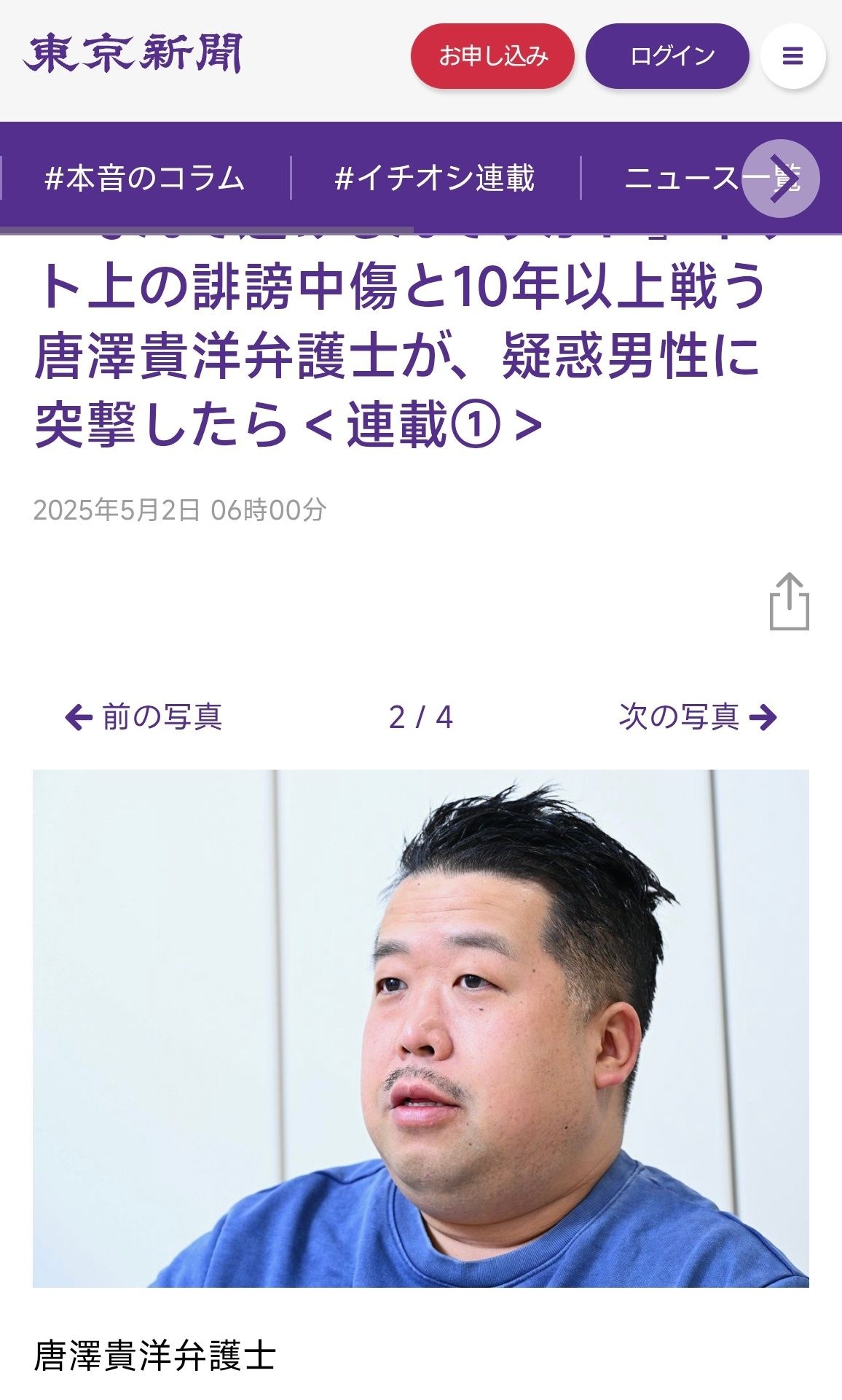Go to 次の写真
Screen dimensions: 842x1400
pos(698,717)
